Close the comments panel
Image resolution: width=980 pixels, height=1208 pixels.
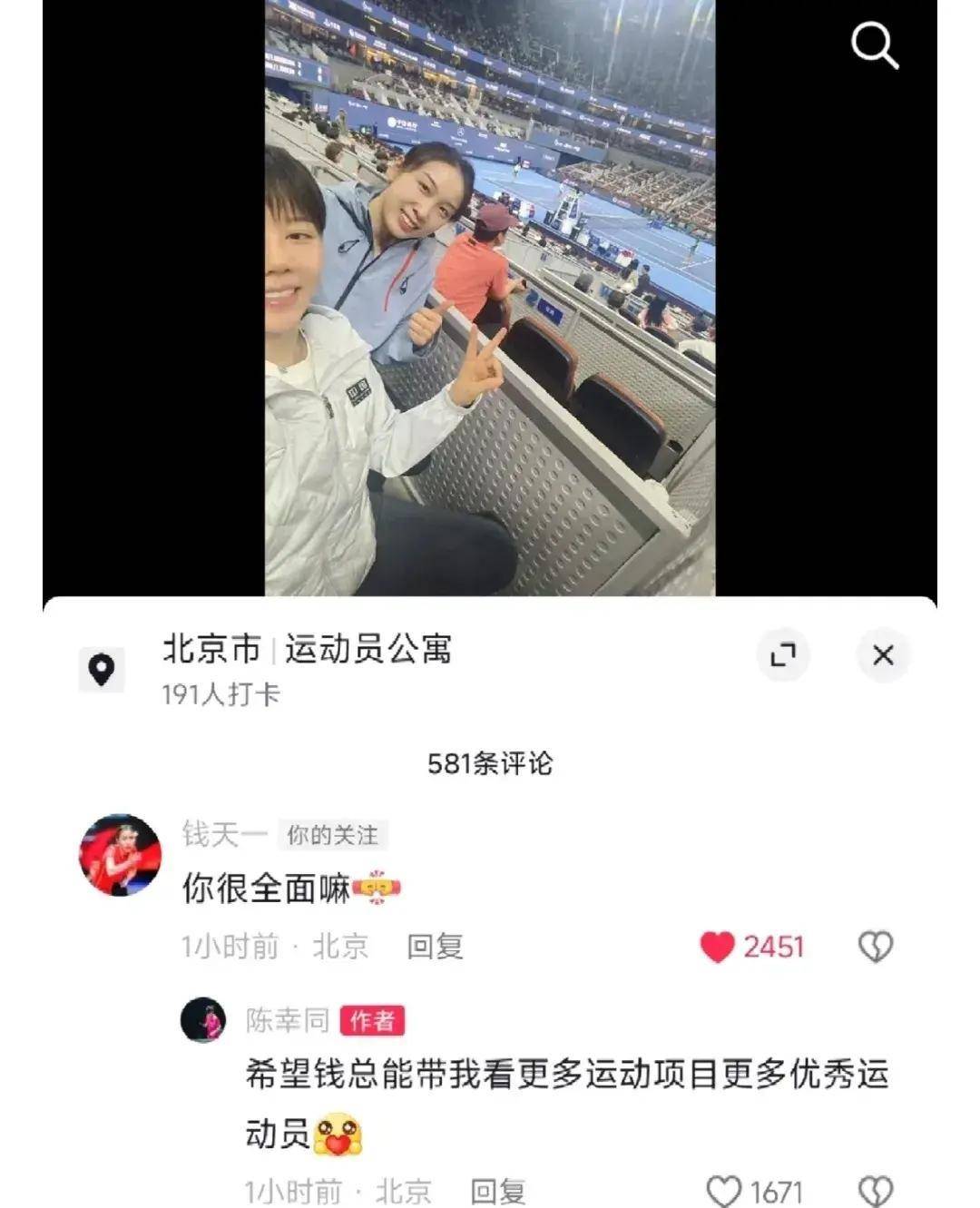coord(883,654)
